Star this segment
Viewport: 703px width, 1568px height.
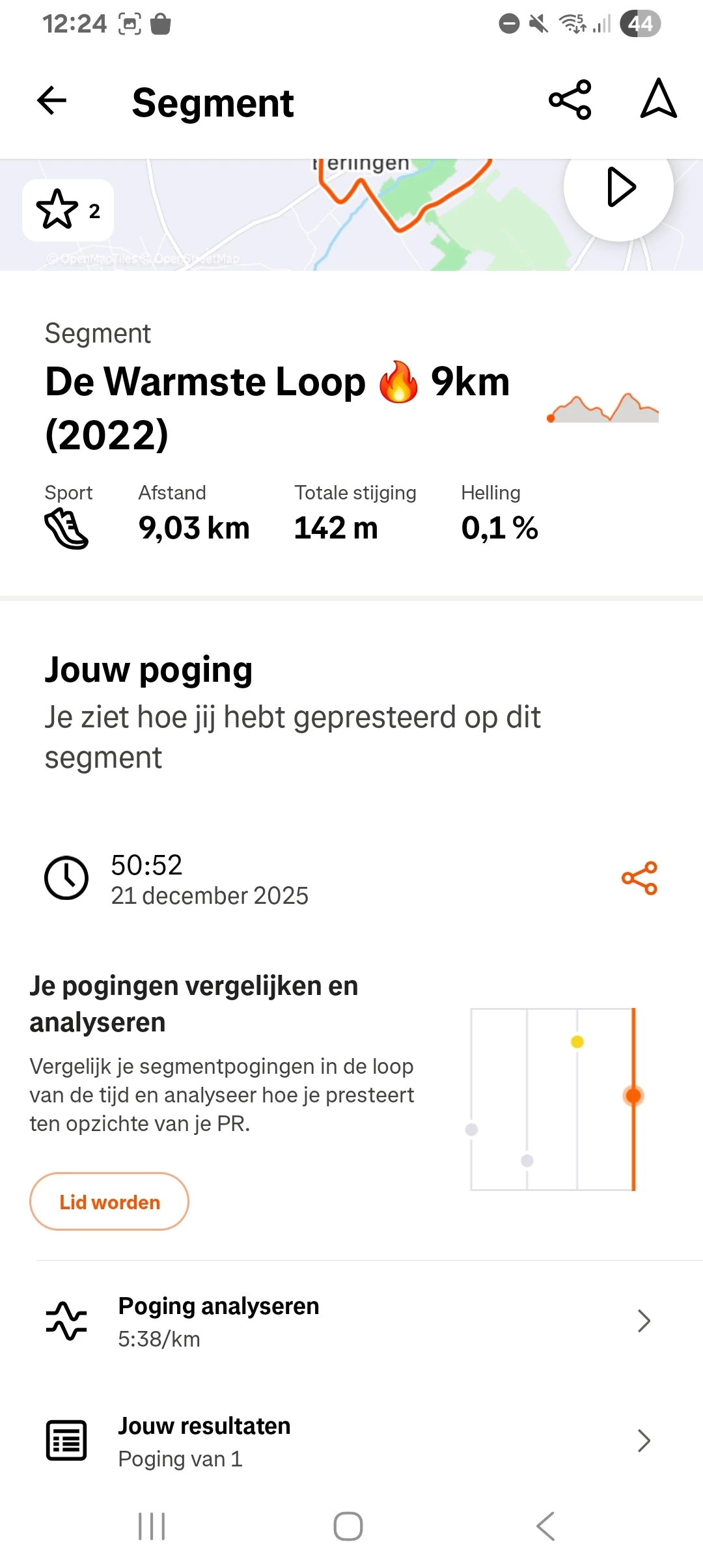click(x=68, y=210)
